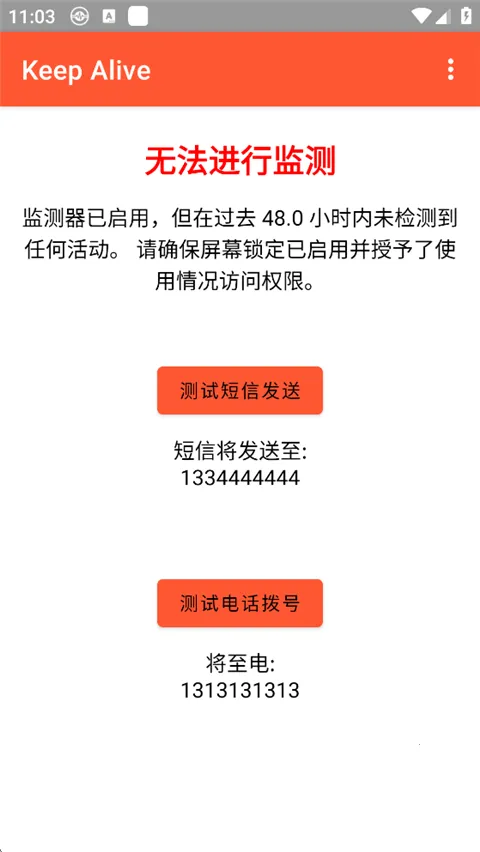Tap the 测试短信发送 button
480x852 pixels.
click(240, 391)
